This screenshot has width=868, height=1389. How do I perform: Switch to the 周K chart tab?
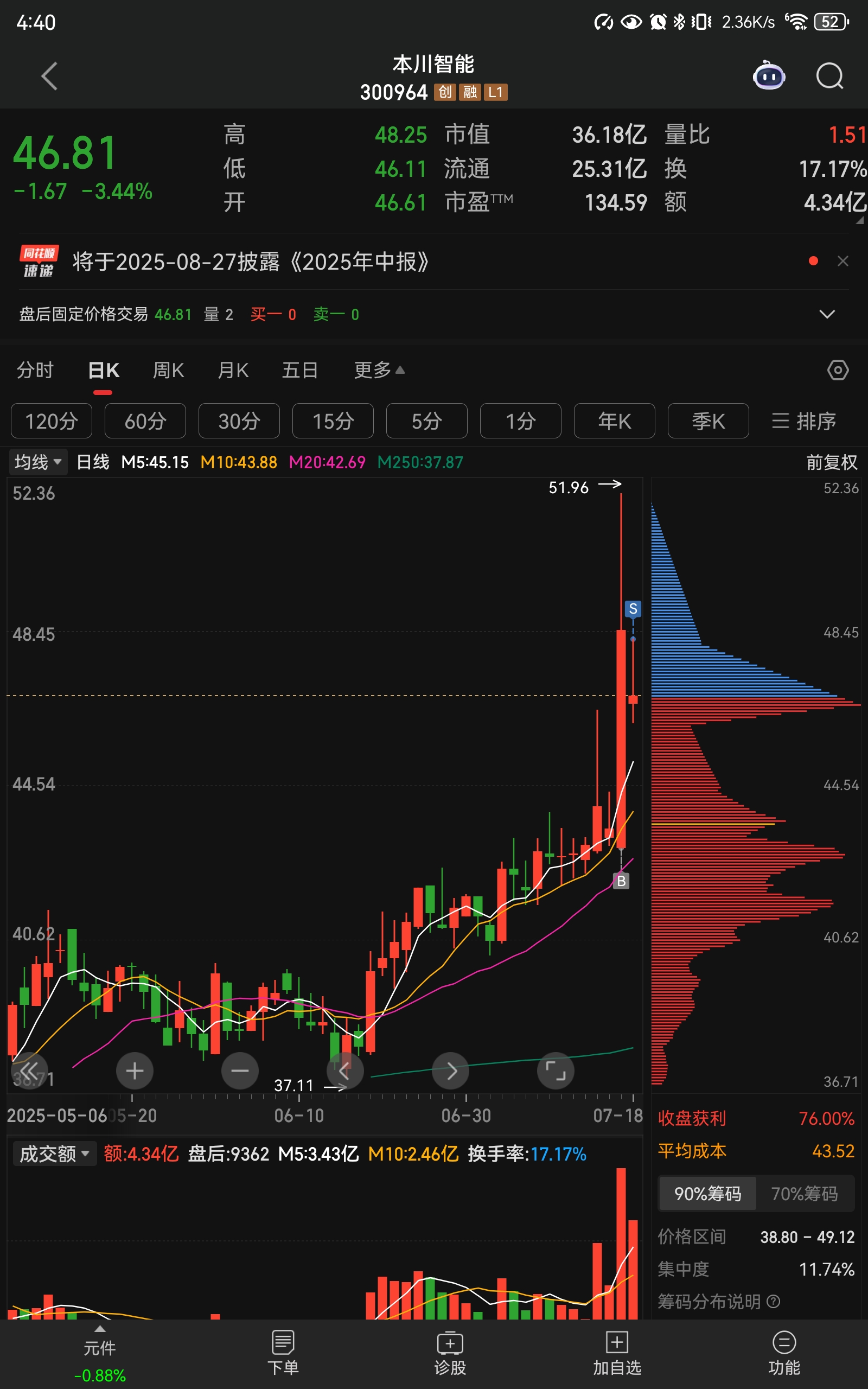tap(168, 370)
